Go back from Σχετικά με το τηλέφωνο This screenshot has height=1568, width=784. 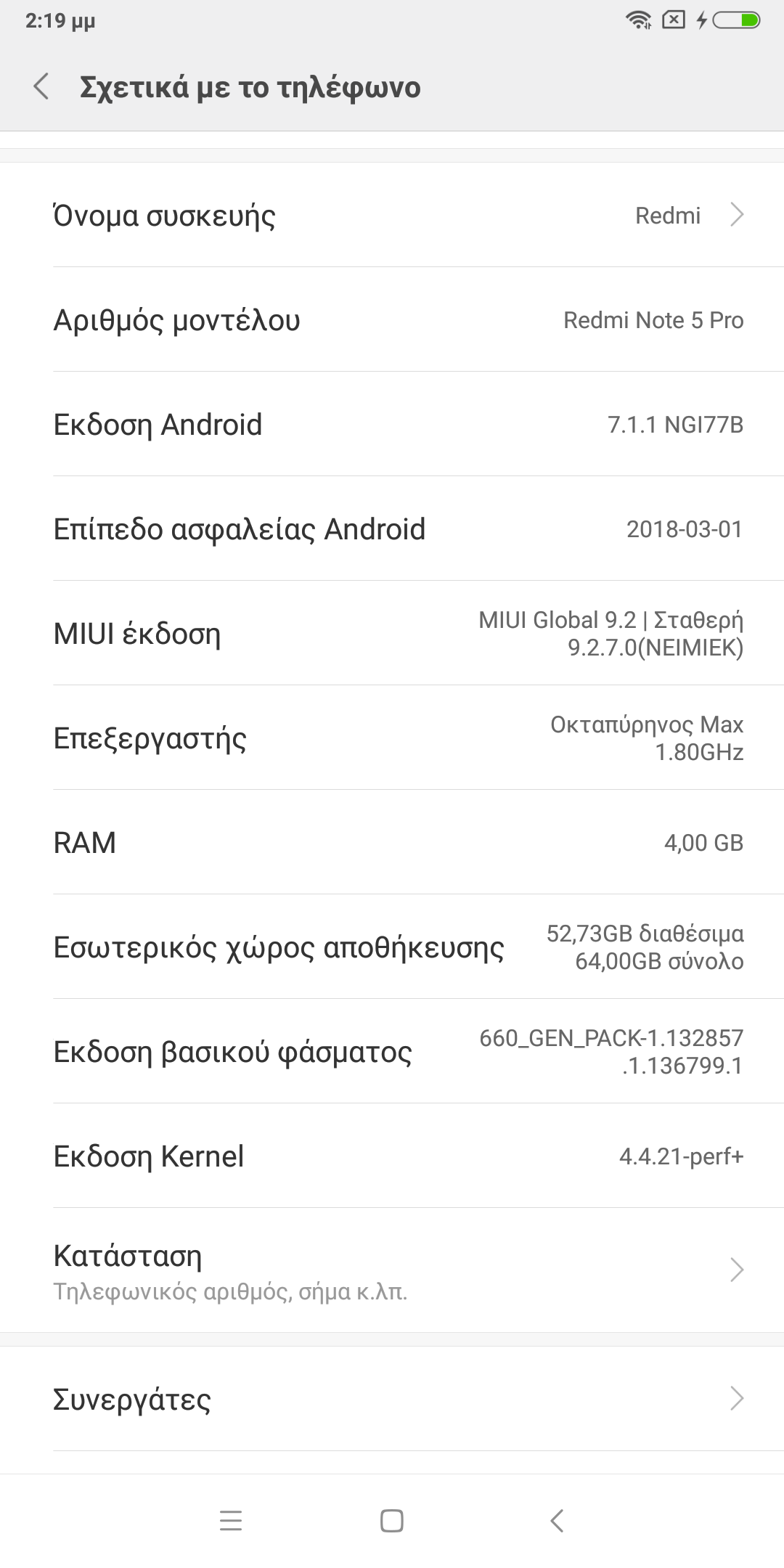point(41,86)
